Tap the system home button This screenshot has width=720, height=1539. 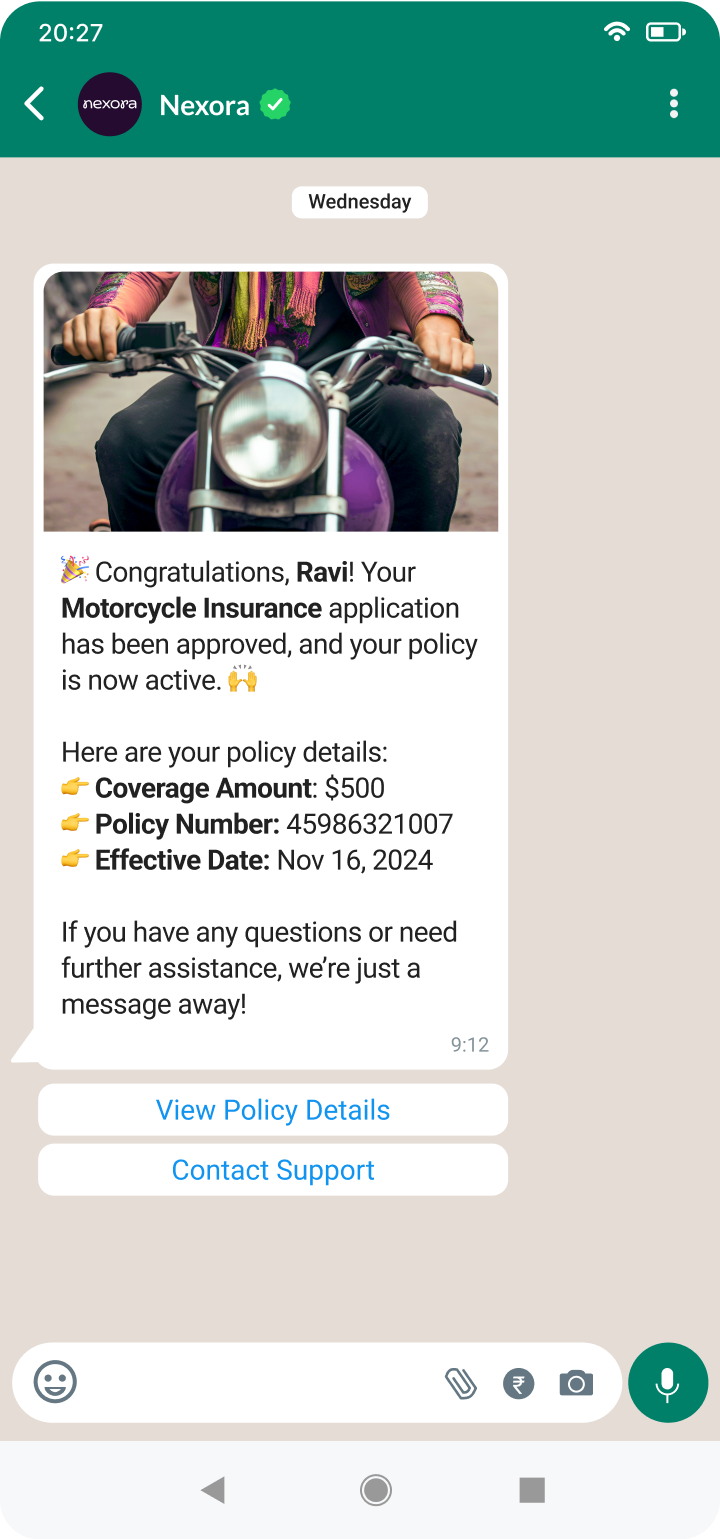click(x=376, y=1491)
